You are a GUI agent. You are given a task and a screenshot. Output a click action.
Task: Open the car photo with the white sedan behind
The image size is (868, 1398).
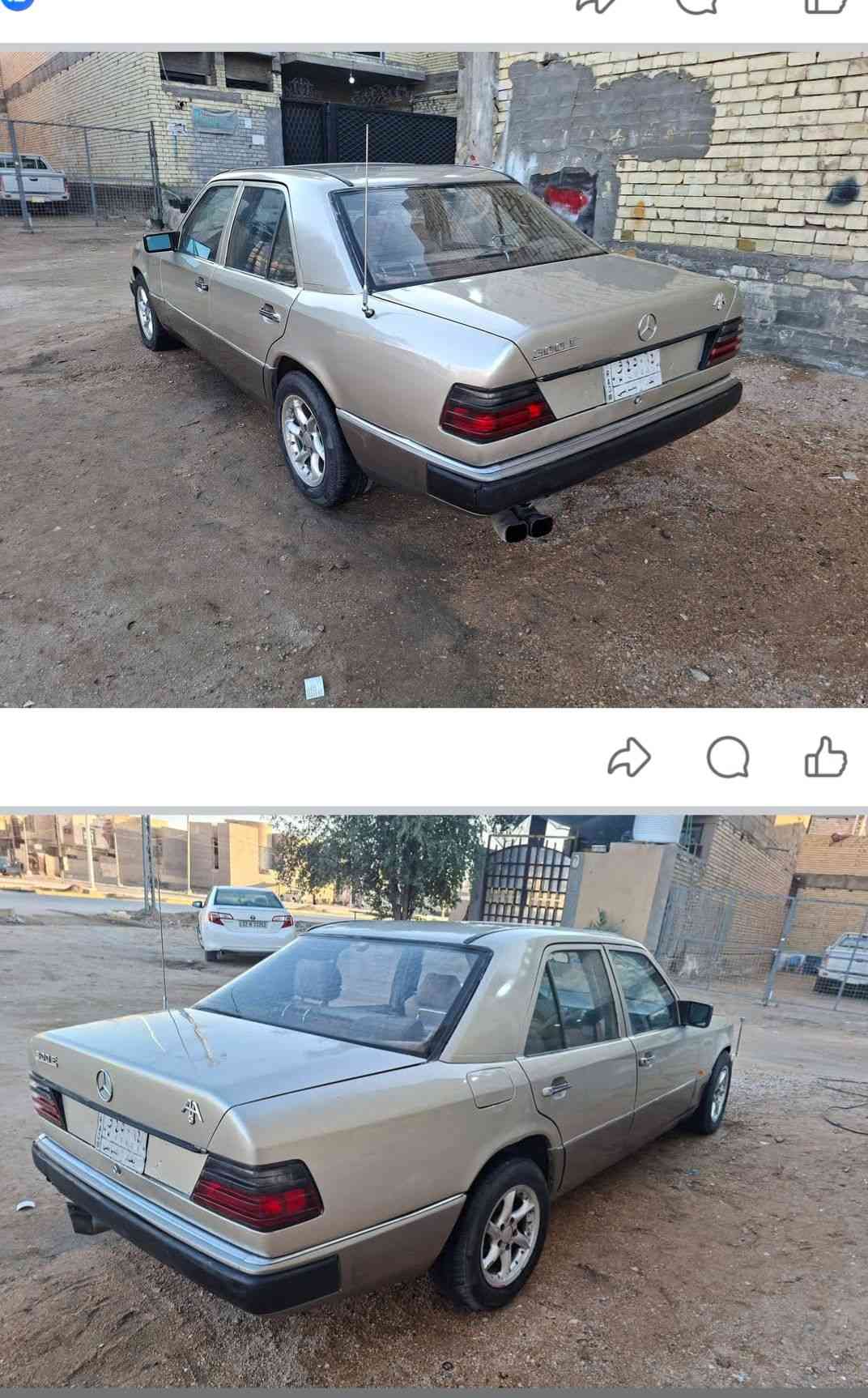click(434, 1102)
